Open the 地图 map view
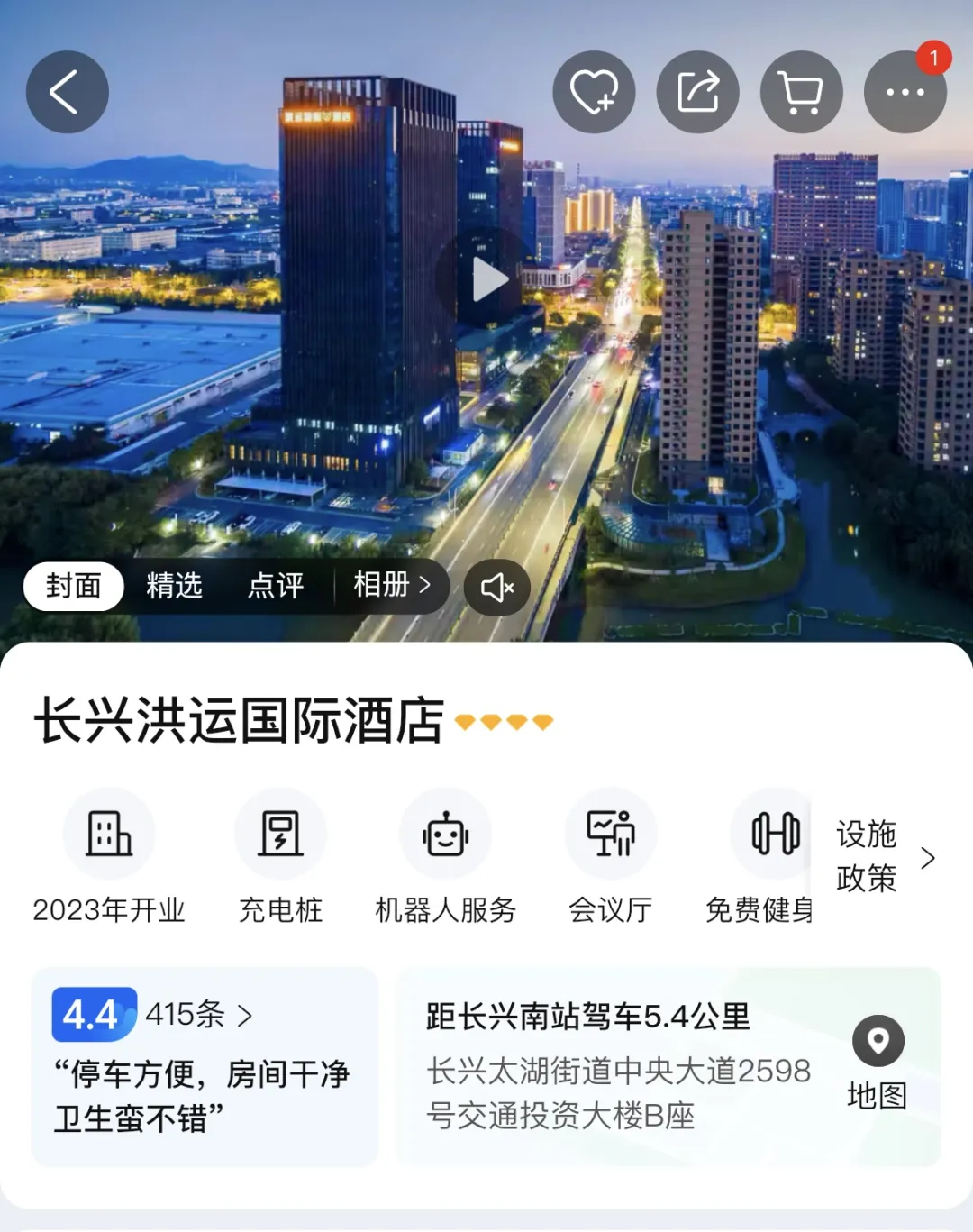973x1232 pixels. click(877, 1063)
